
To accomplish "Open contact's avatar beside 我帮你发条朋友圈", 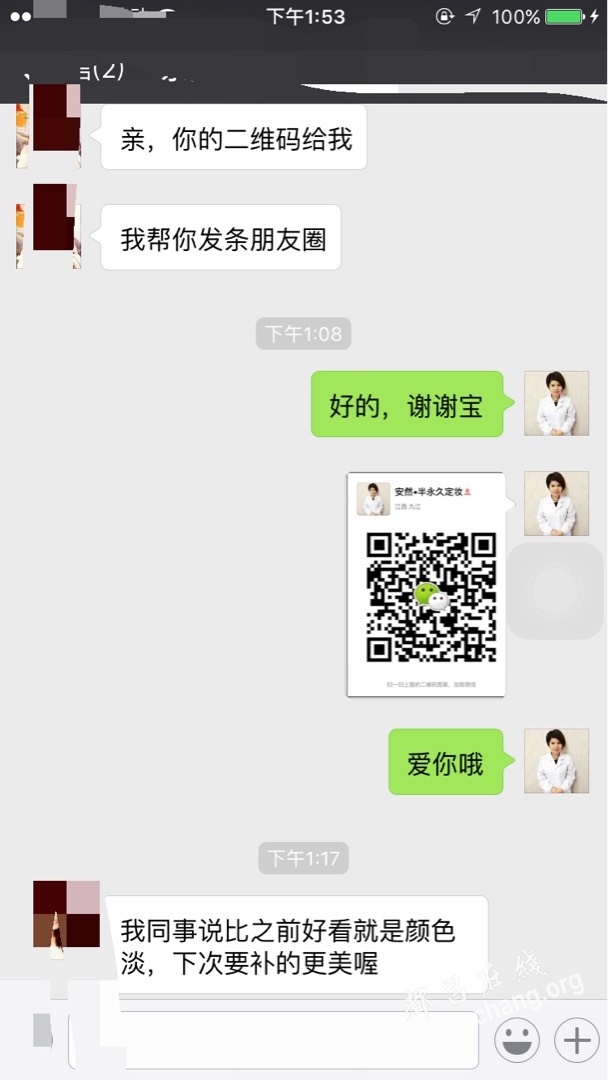I will point(49,227).
